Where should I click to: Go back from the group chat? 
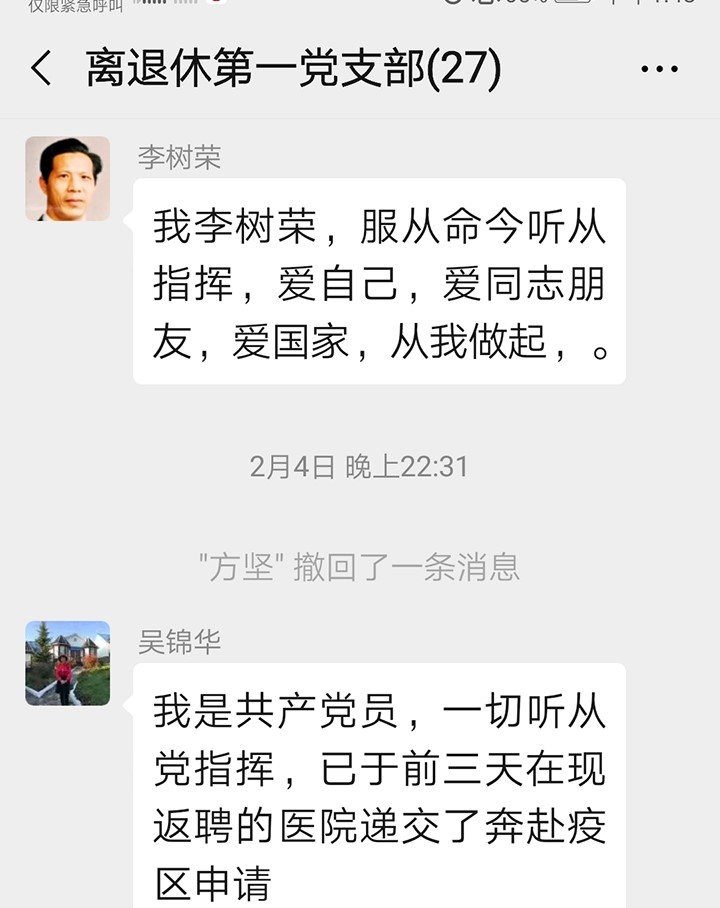[41, 69]
